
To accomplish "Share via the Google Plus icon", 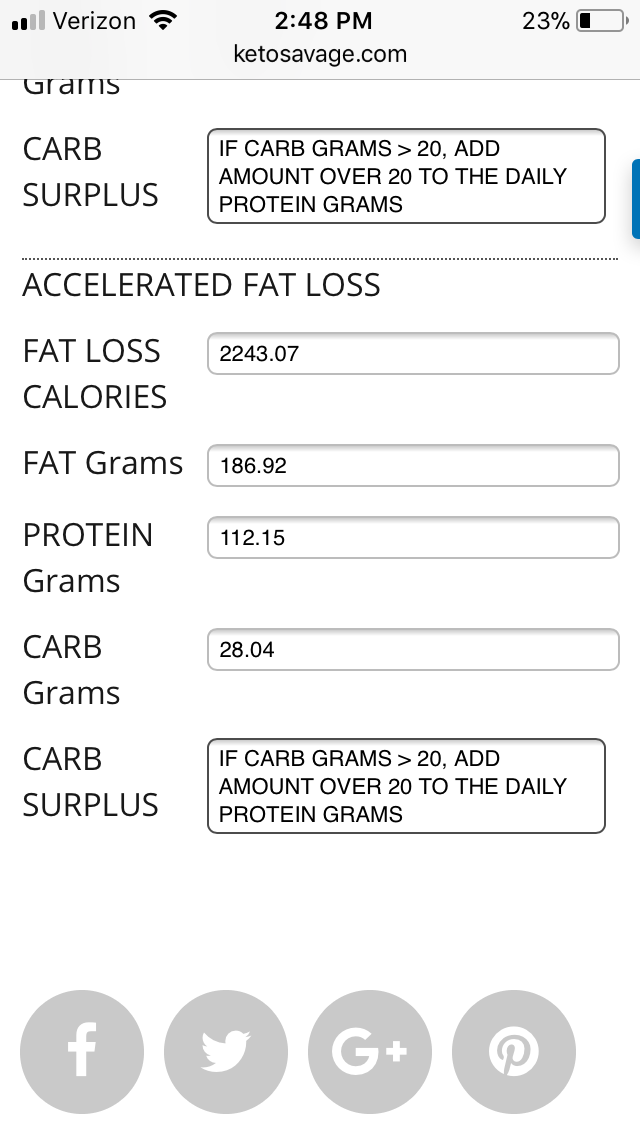I will (x=370, y=1052).
